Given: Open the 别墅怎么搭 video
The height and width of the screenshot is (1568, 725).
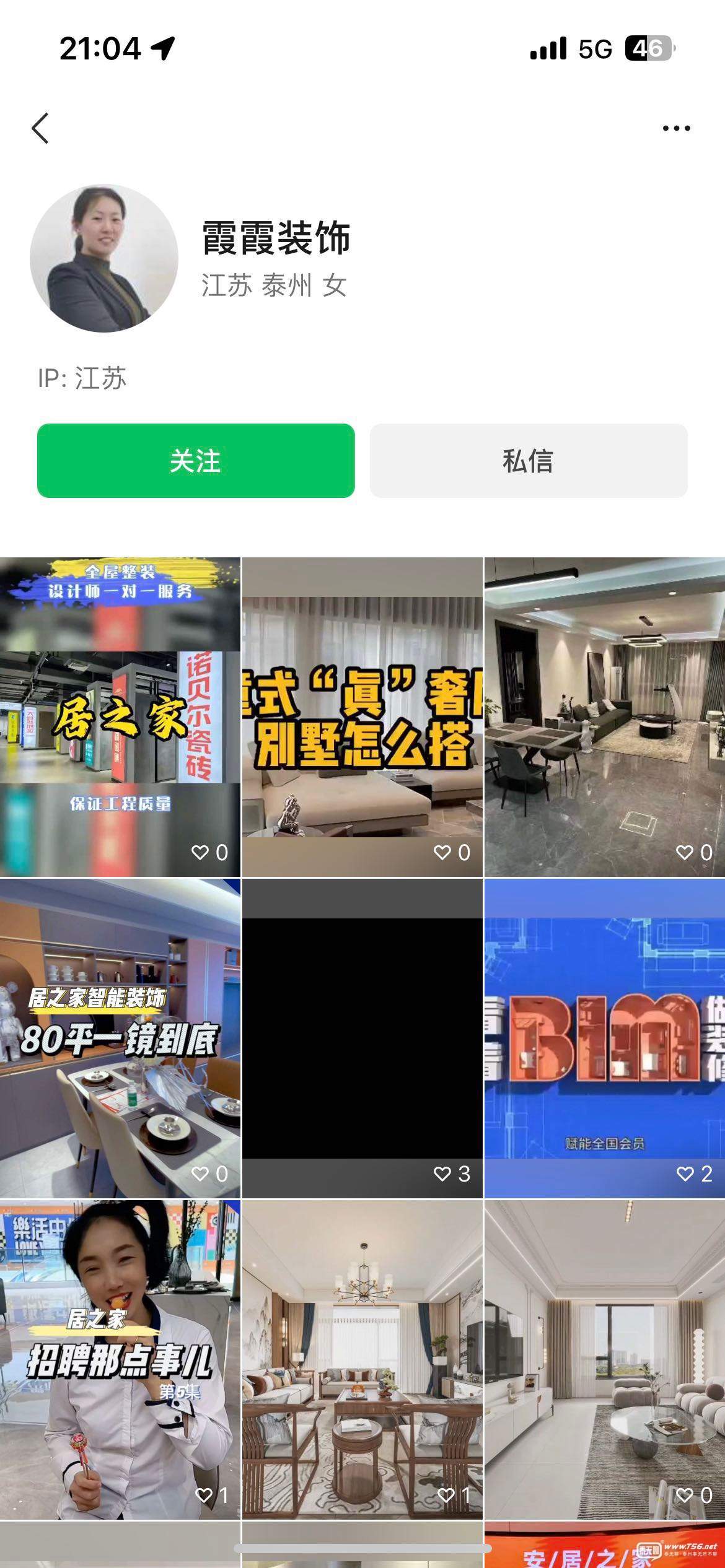Looking at the screenshot, I should click(362, 716).
